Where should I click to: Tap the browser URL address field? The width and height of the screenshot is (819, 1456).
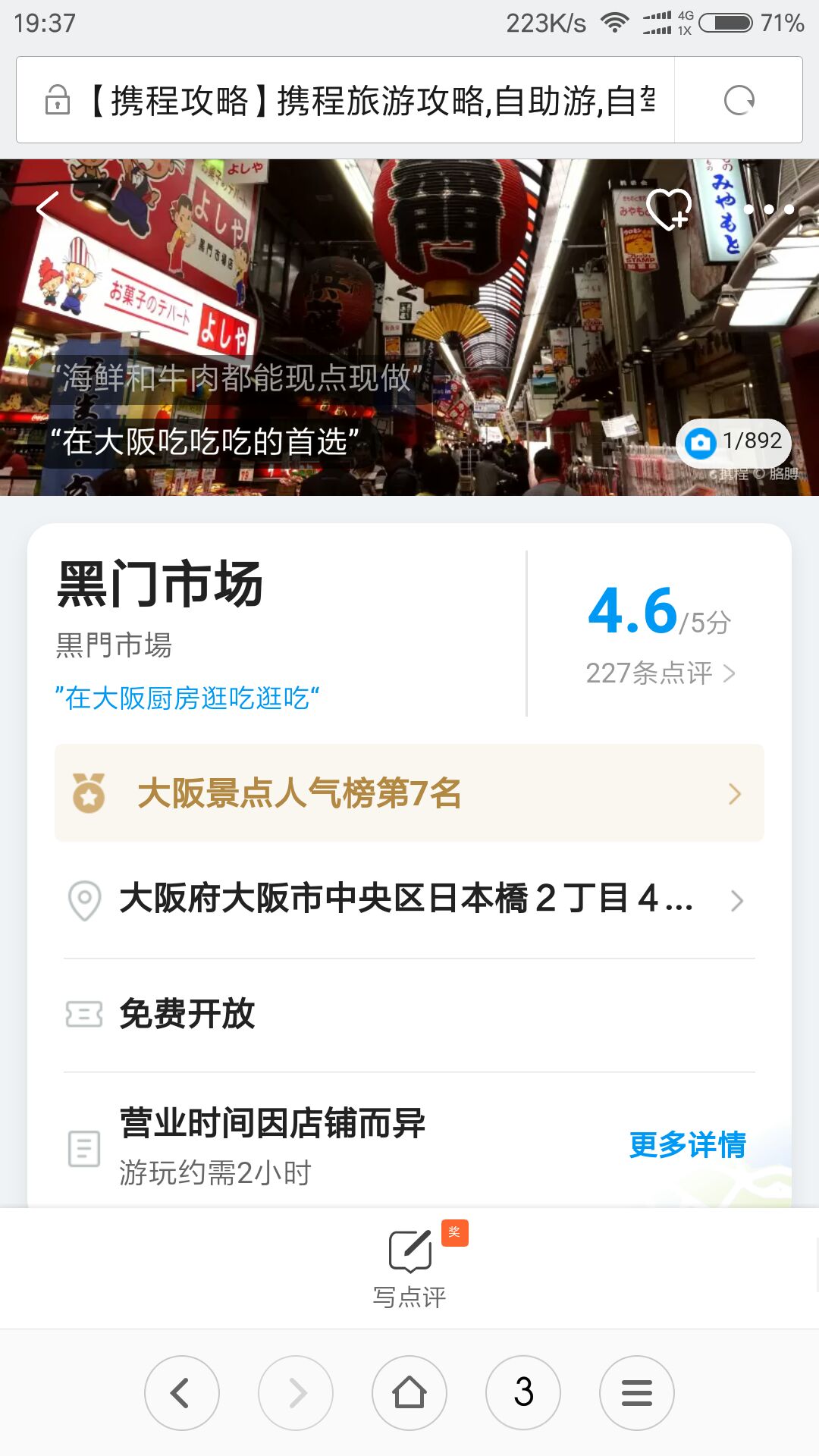(x=372, y=100)
